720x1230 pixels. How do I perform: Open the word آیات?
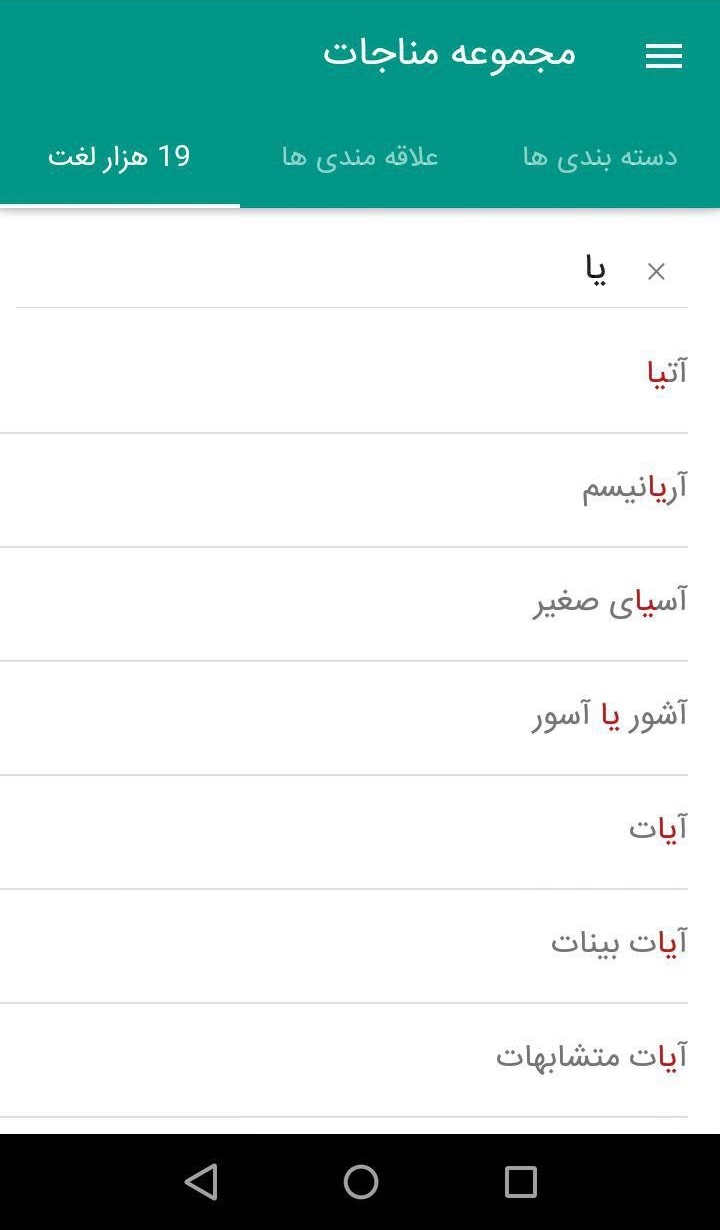click(x=360, y=832)
